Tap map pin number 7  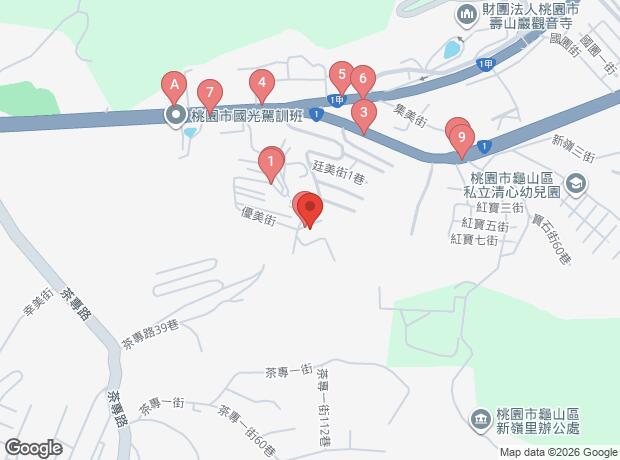[210, 93]
